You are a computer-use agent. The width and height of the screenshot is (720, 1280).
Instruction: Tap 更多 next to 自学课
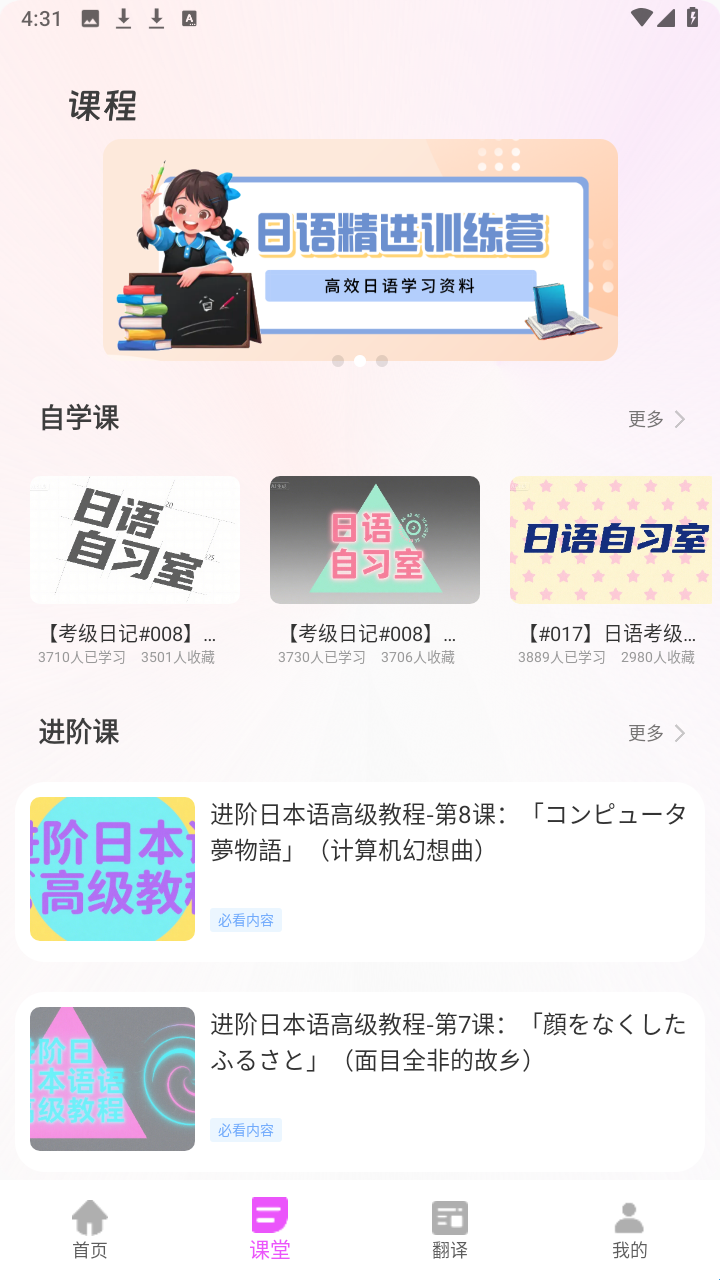tap(656, 419)
